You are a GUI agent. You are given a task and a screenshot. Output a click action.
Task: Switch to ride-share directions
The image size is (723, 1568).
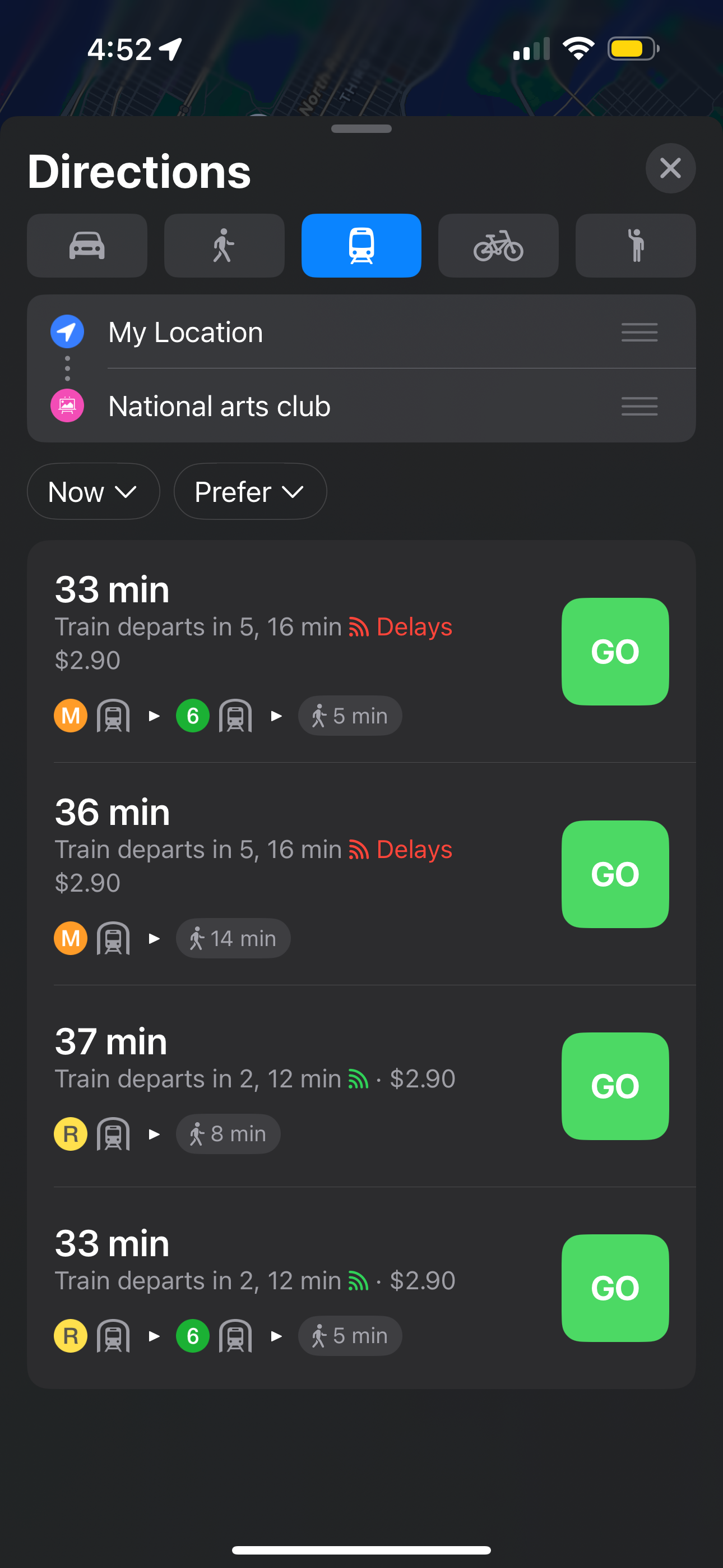coord(636,245)
